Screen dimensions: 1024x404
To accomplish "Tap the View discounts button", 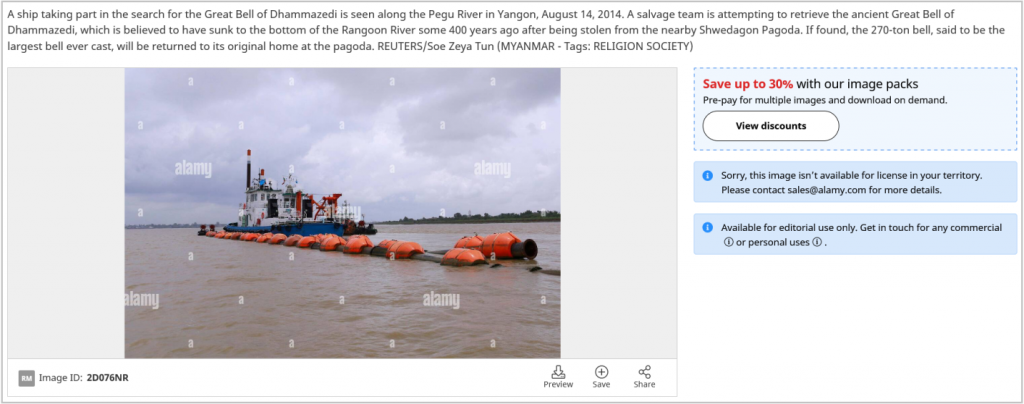I will 770,126.
